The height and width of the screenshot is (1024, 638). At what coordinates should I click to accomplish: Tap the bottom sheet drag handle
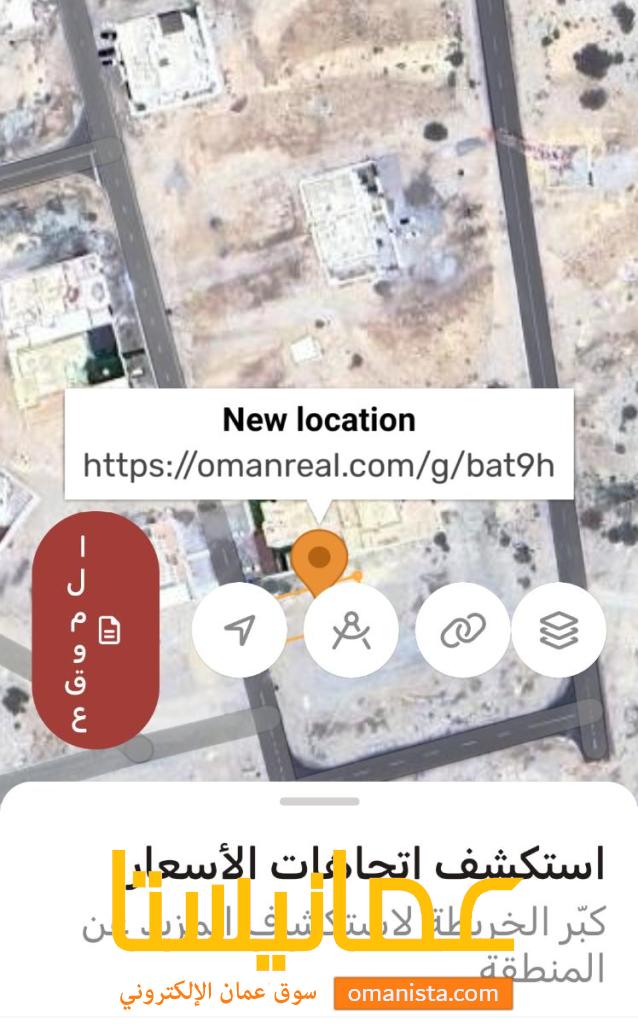point(319,801)
